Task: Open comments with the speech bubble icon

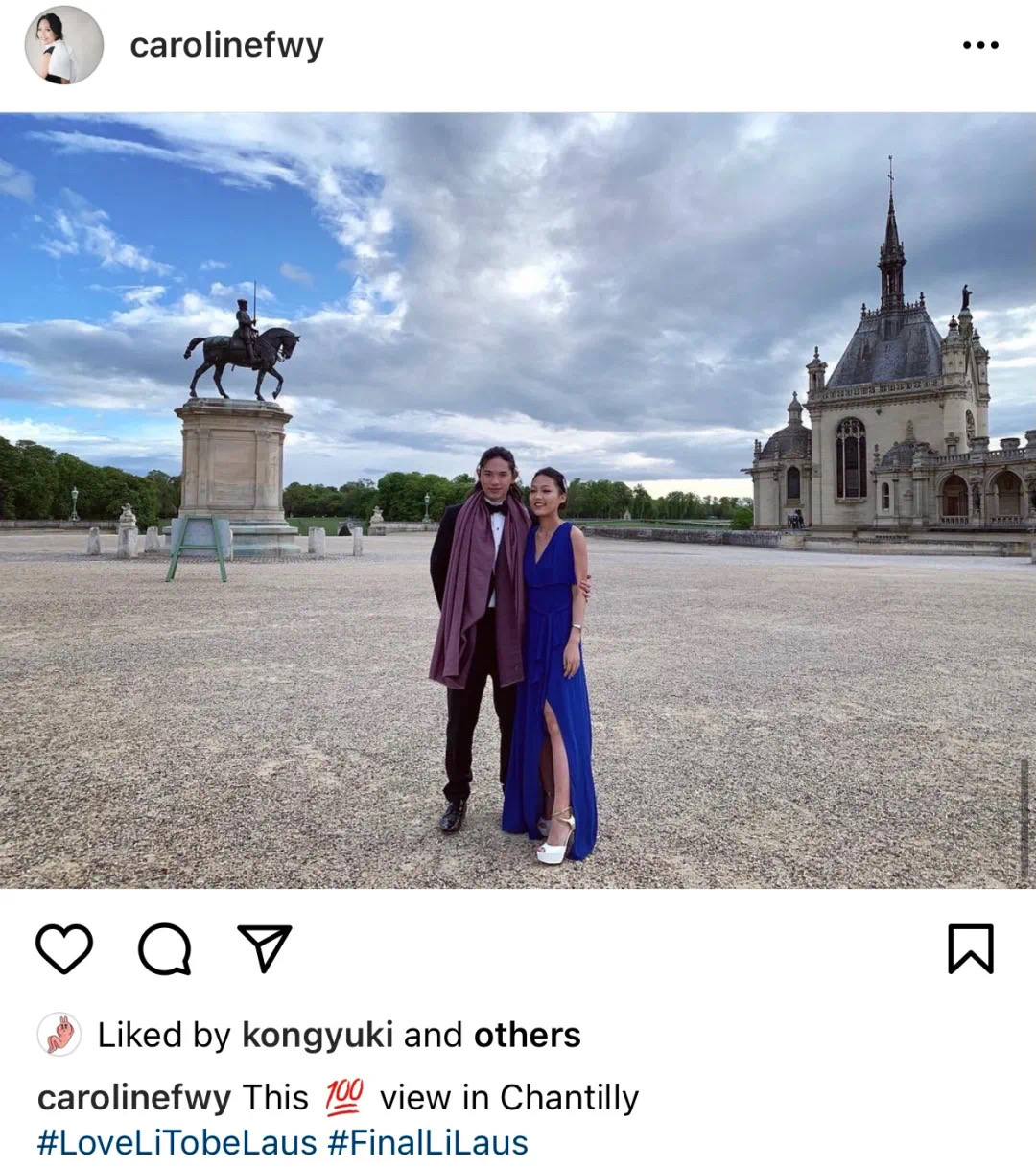Action: click(x=165, y=949)
